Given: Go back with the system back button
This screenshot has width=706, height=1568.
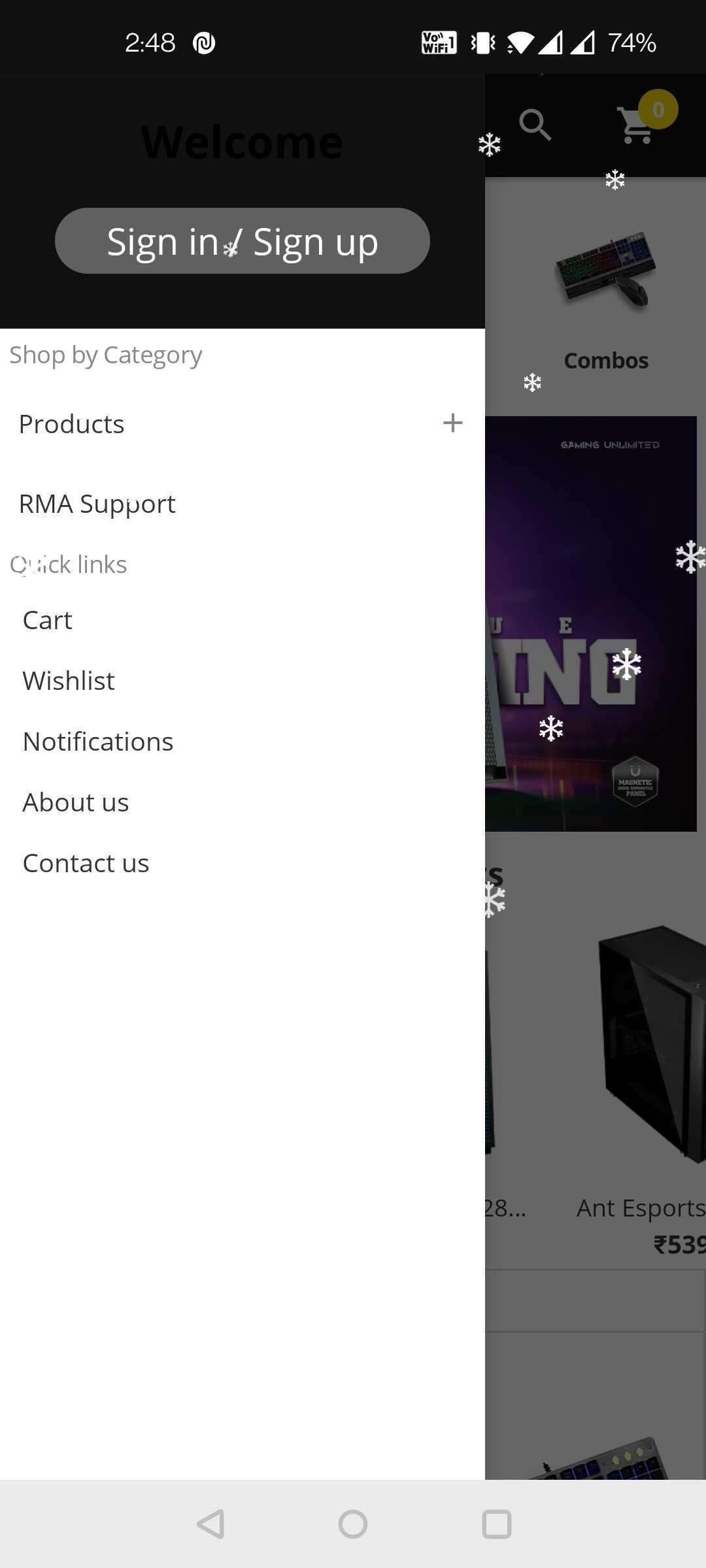Looking at the screenshot, I should point(210,1524).
